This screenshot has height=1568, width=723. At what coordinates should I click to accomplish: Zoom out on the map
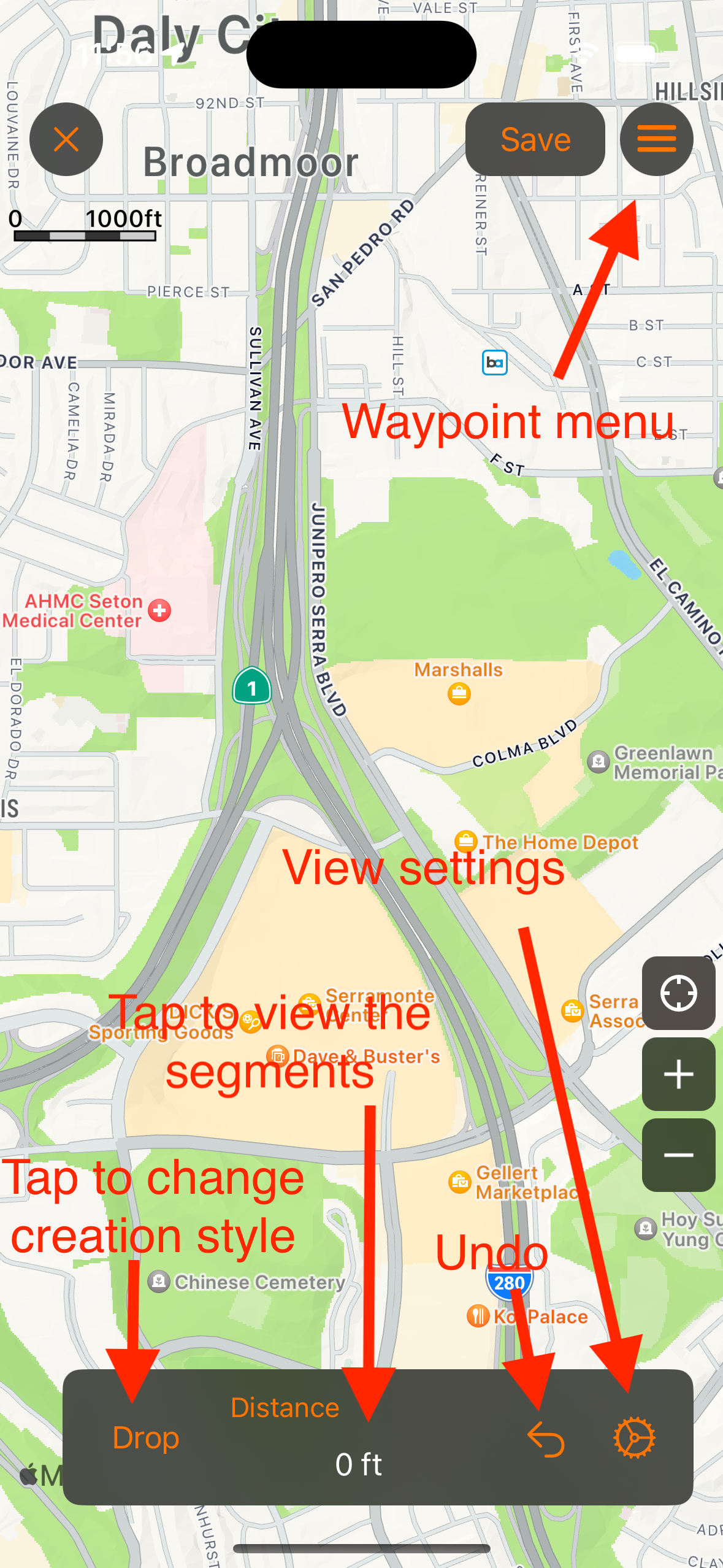(x=678, y=1155)
